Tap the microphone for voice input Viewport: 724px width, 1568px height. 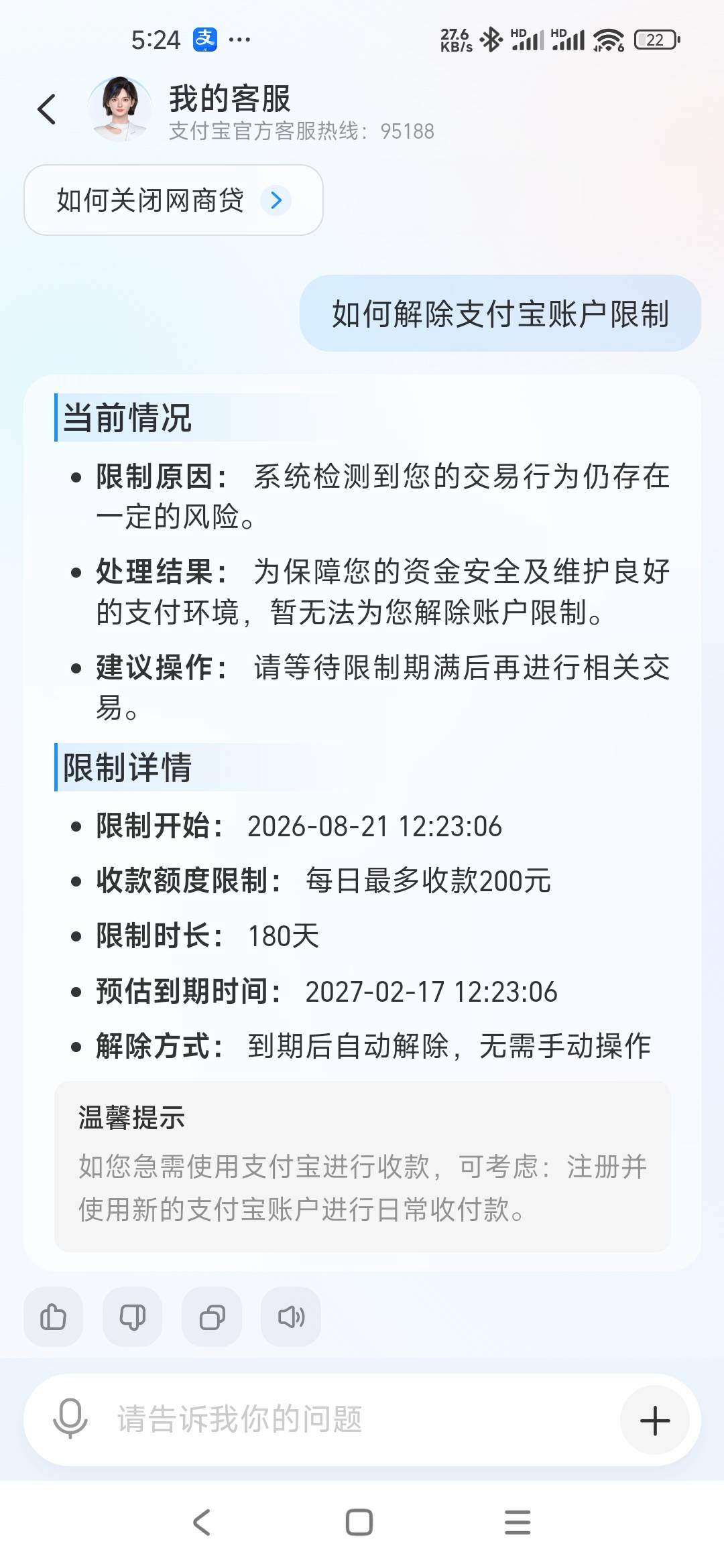point(70,1419)
